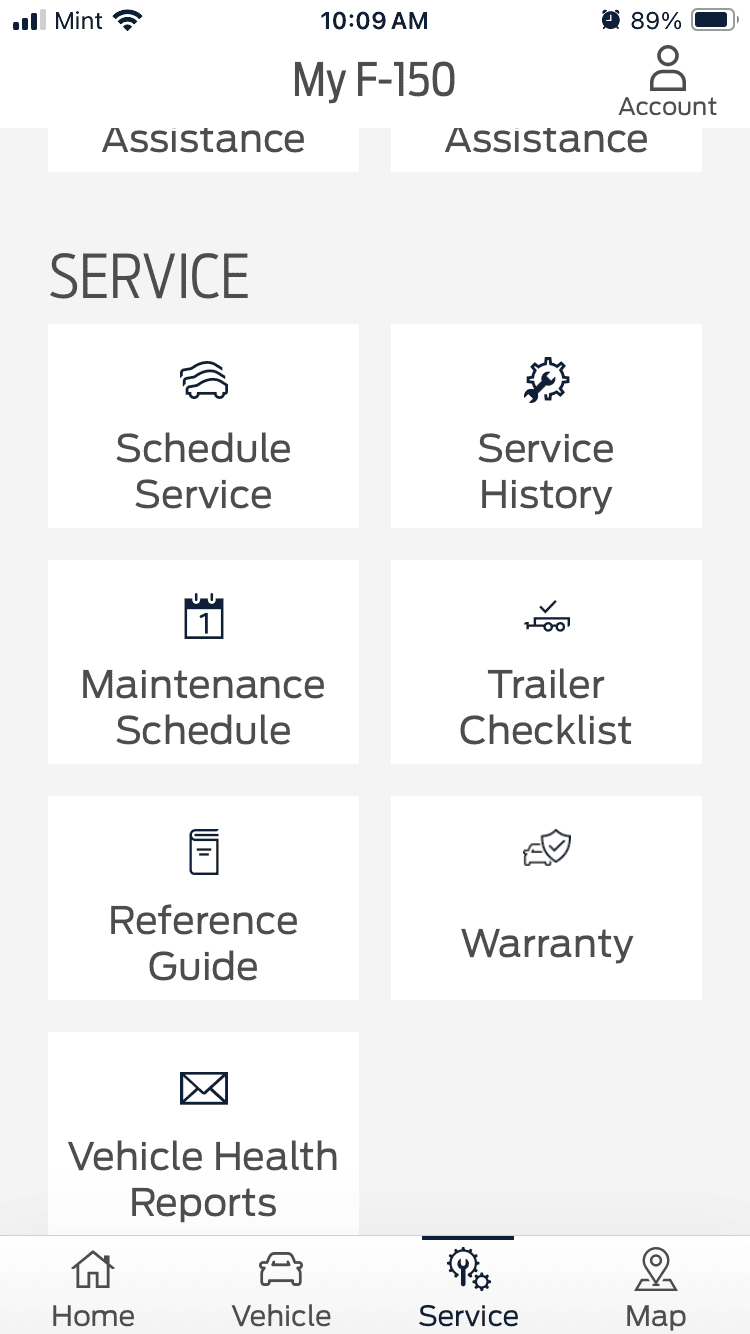Open Schedule Service tile

[x=203, y=426]
